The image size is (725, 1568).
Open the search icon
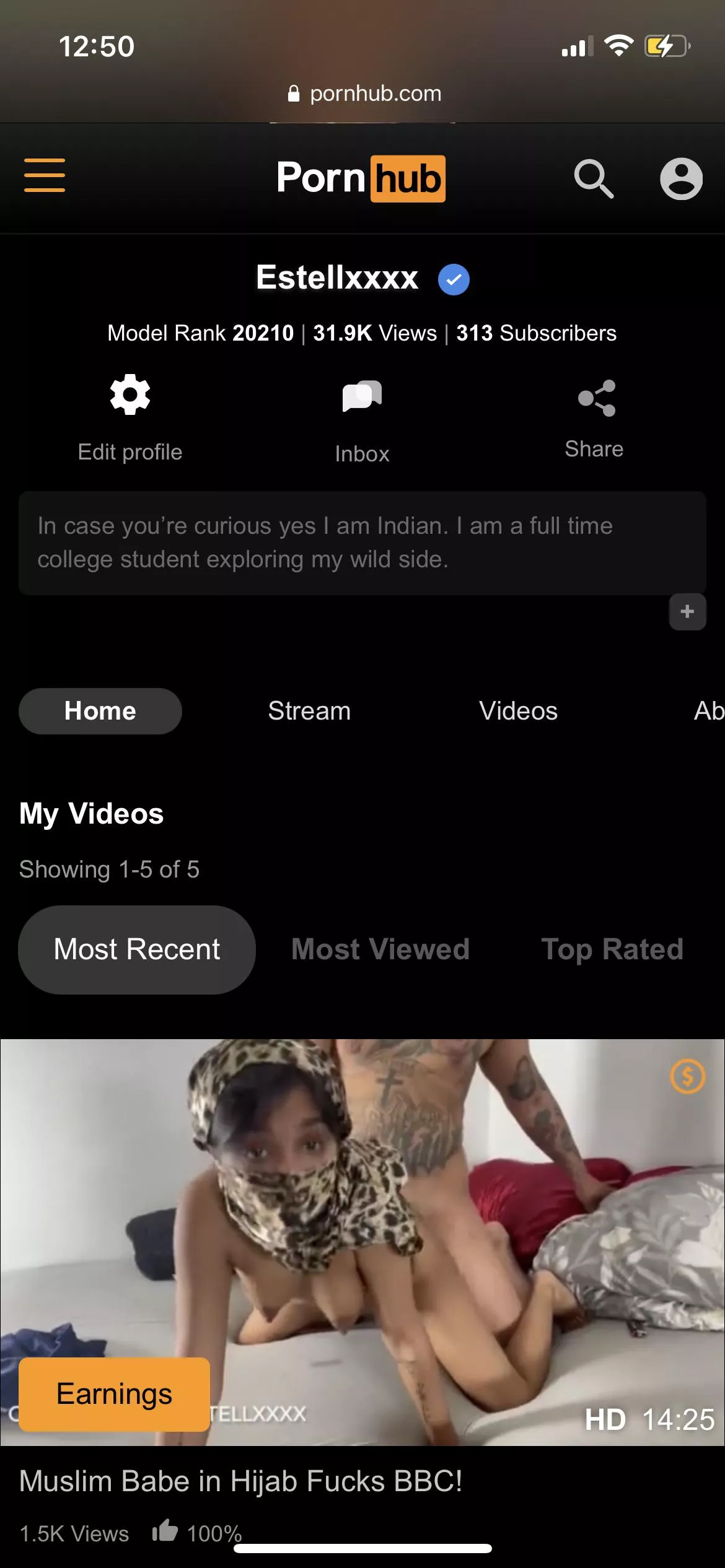[x=593, y=179]
